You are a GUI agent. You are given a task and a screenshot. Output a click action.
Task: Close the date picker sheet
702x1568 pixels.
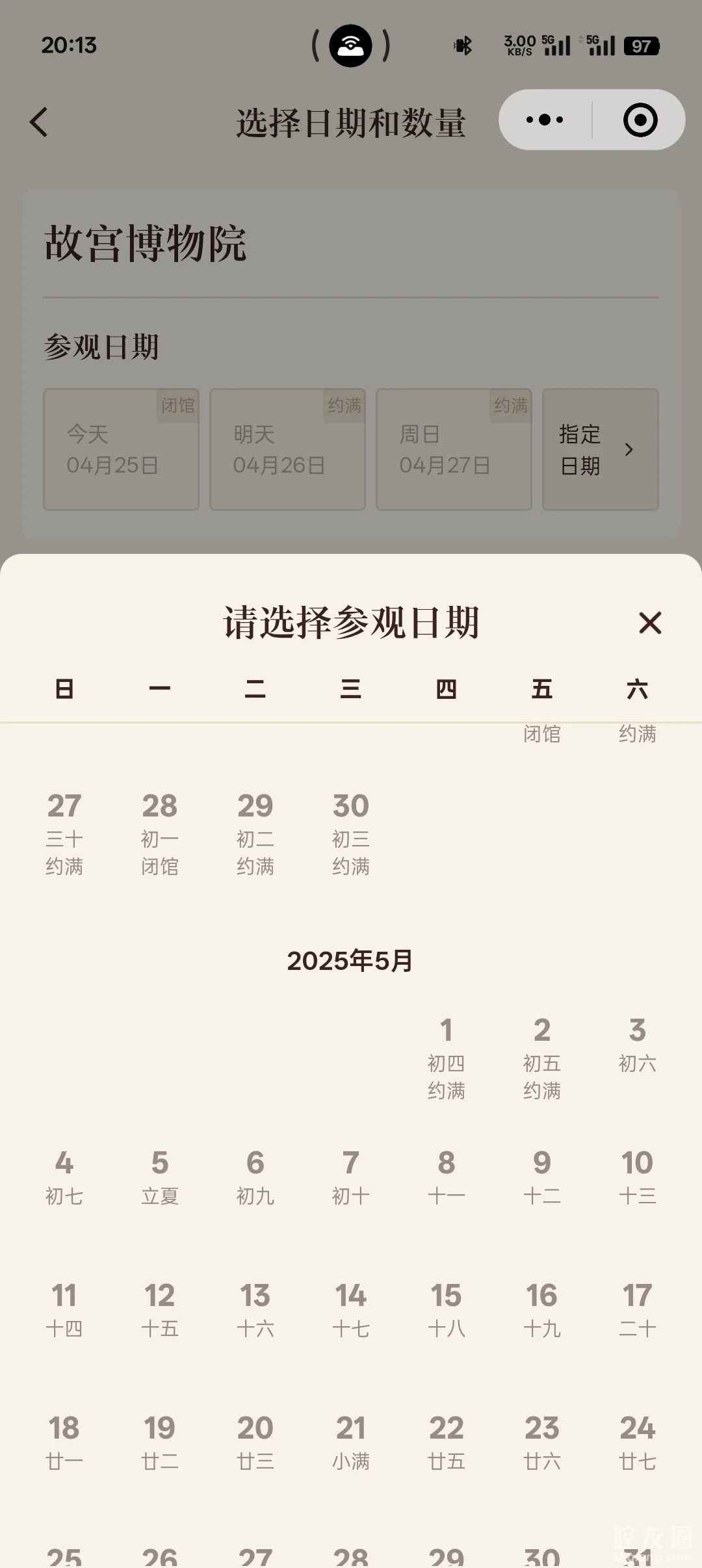click(x=650, y=623)
